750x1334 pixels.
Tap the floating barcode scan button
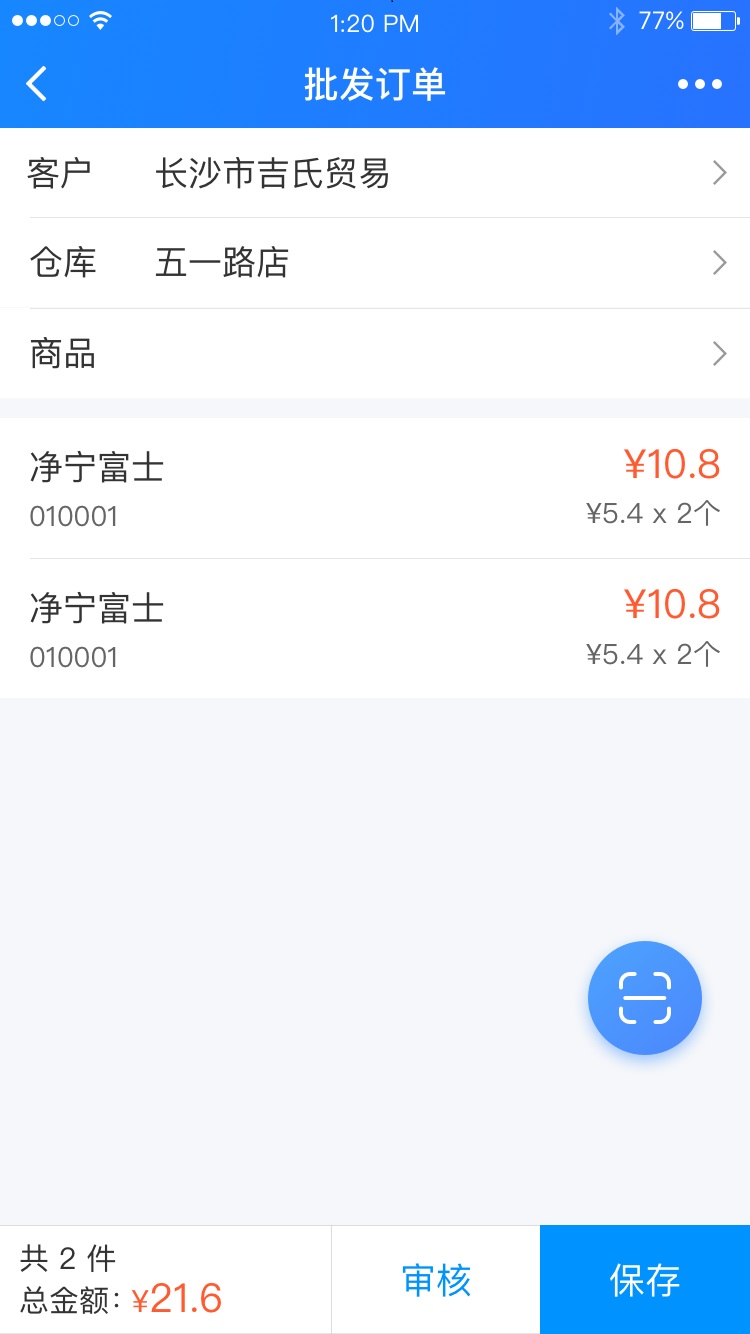645,997
